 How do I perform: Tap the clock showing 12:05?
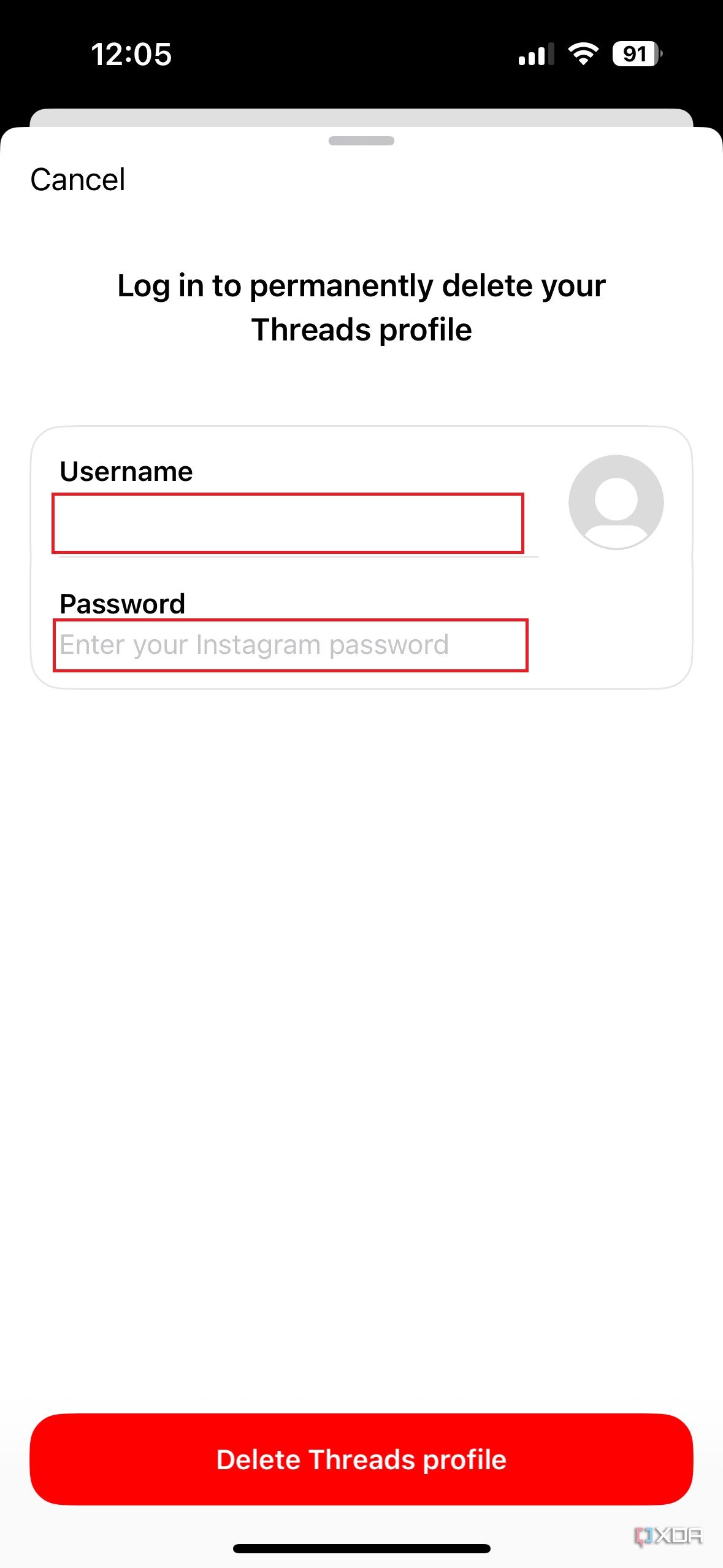(x=132, y=55)
